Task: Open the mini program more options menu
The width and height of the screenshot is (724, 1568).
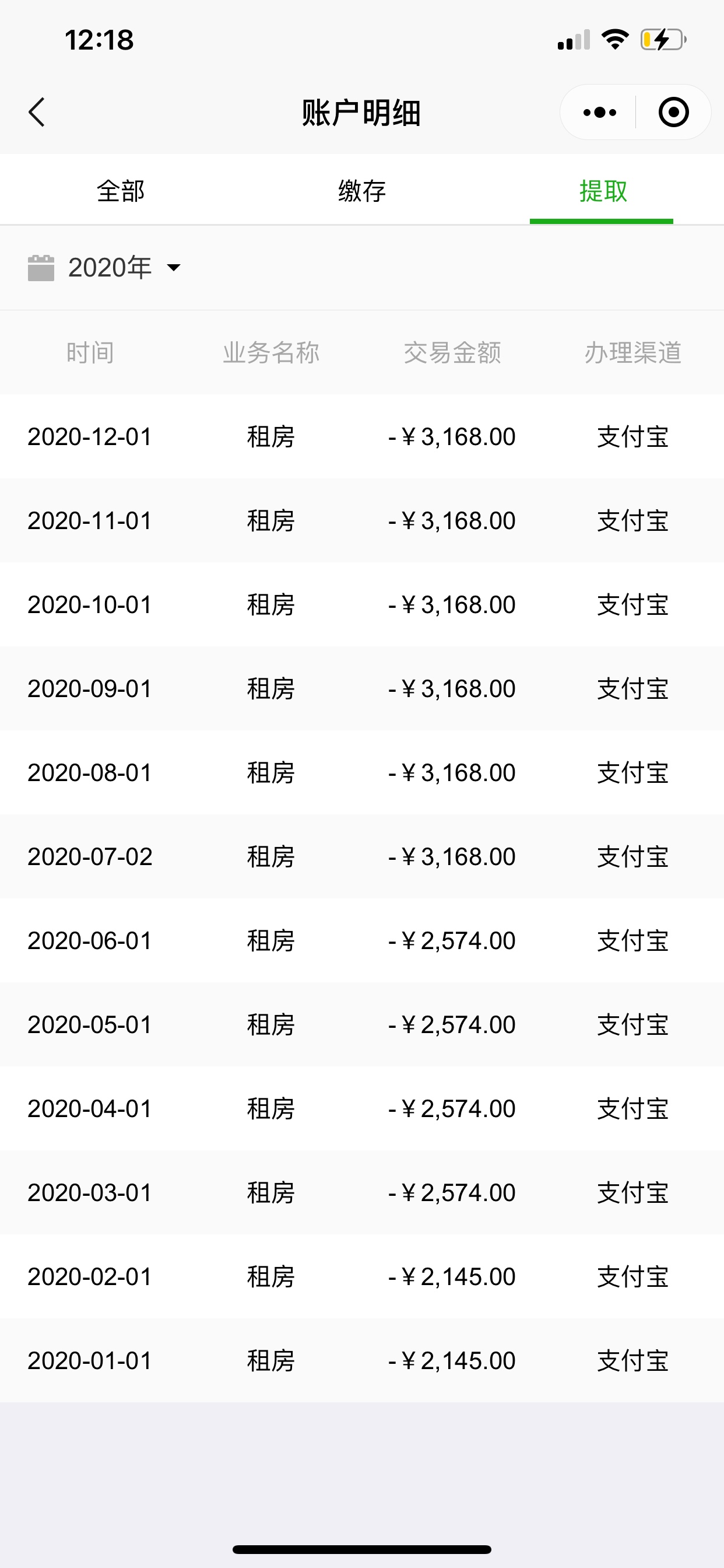Action: (x=599, y=113)
